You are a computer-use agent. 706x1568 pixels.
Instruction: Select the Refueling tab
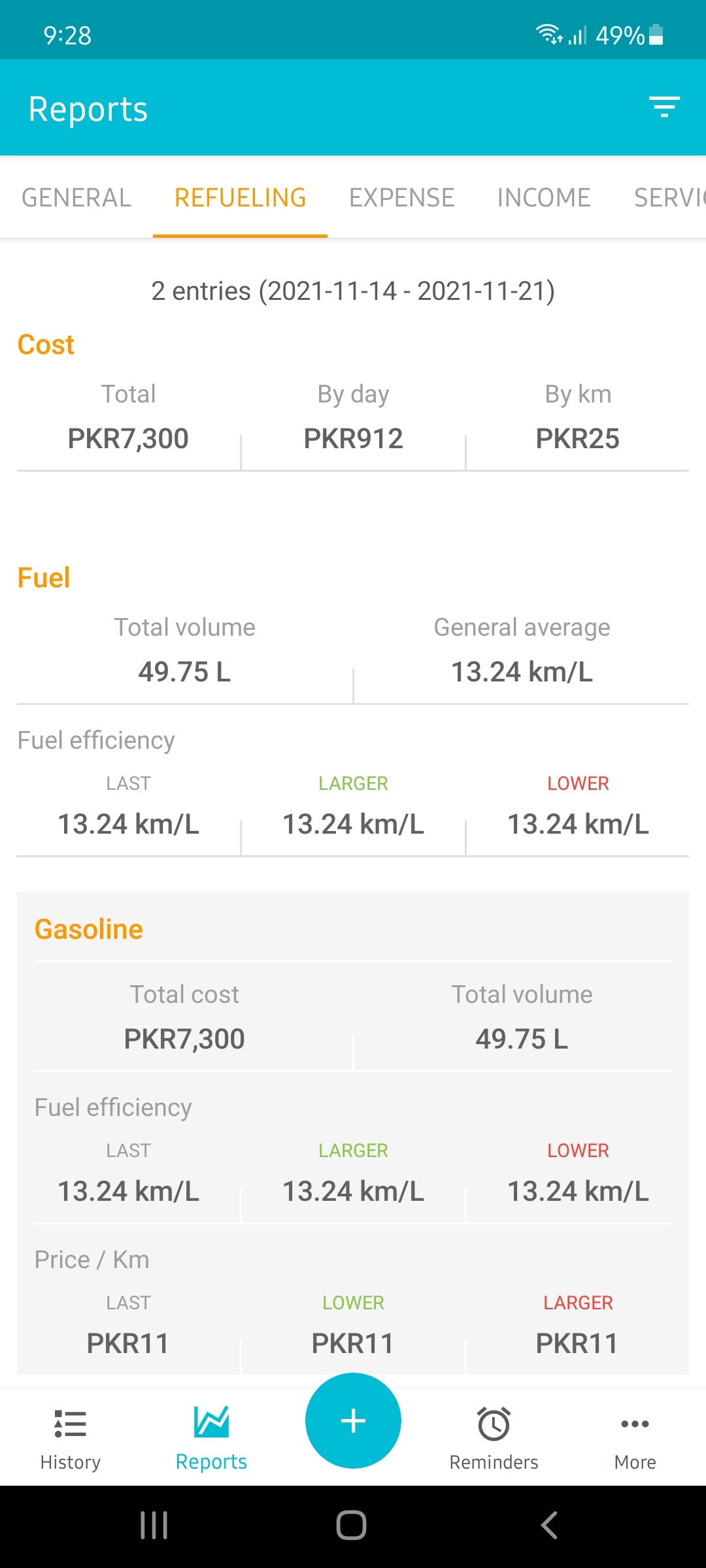coord(240,198)
